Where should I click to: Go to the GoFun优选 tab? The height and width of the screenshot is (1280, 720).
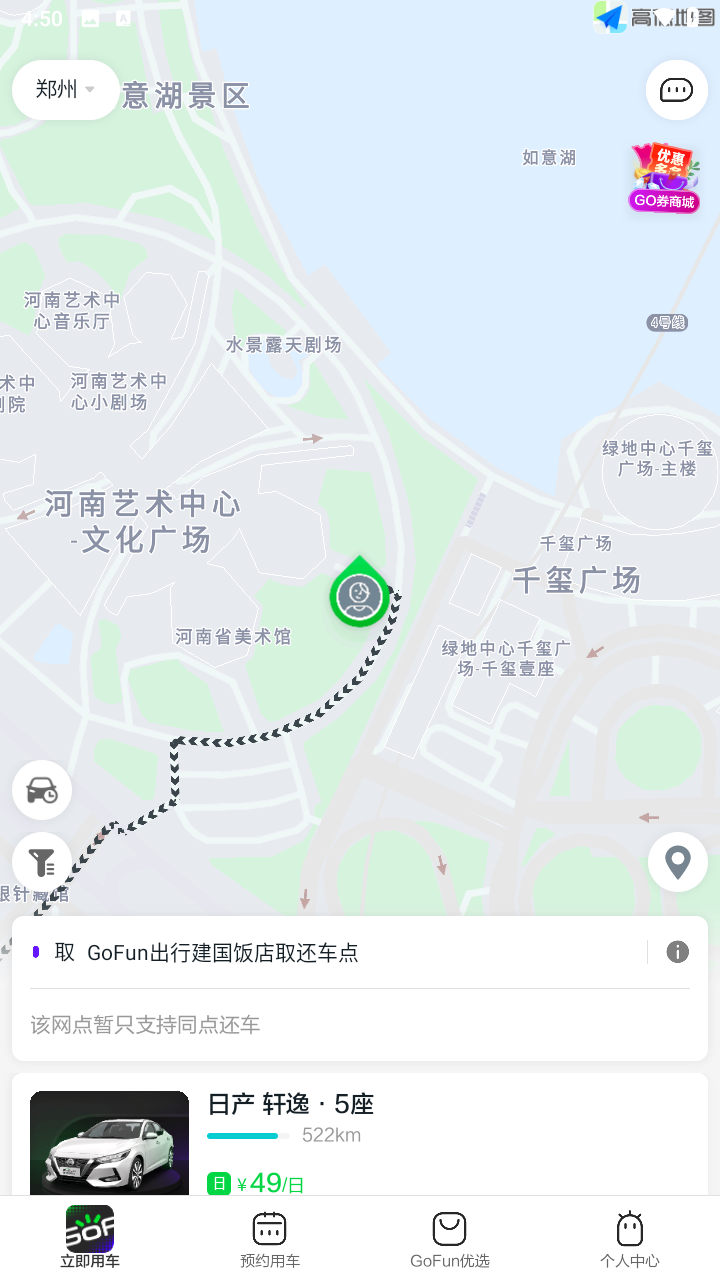pos(450,1240)
